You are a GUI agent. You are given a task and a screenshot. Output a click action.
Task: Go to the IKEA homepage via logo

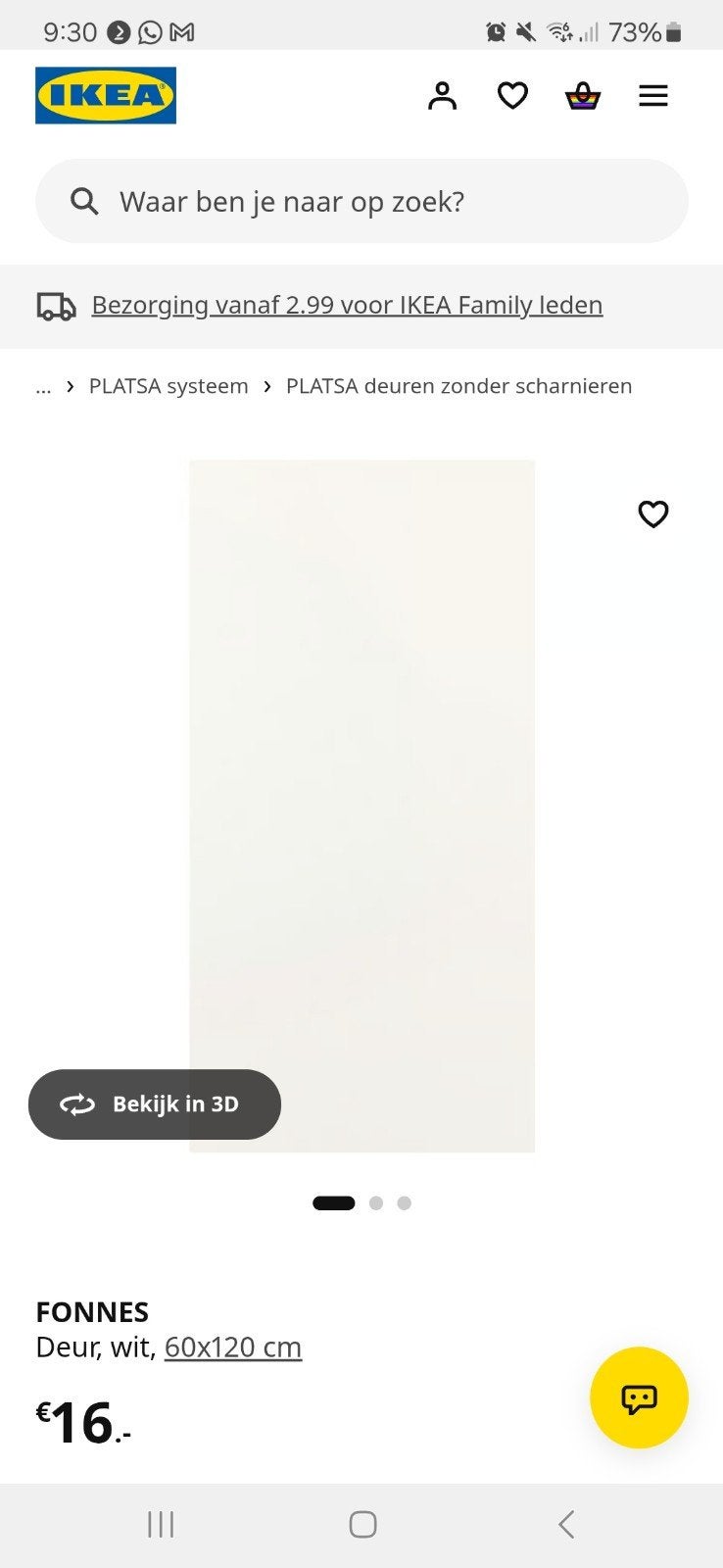[106, 95]
